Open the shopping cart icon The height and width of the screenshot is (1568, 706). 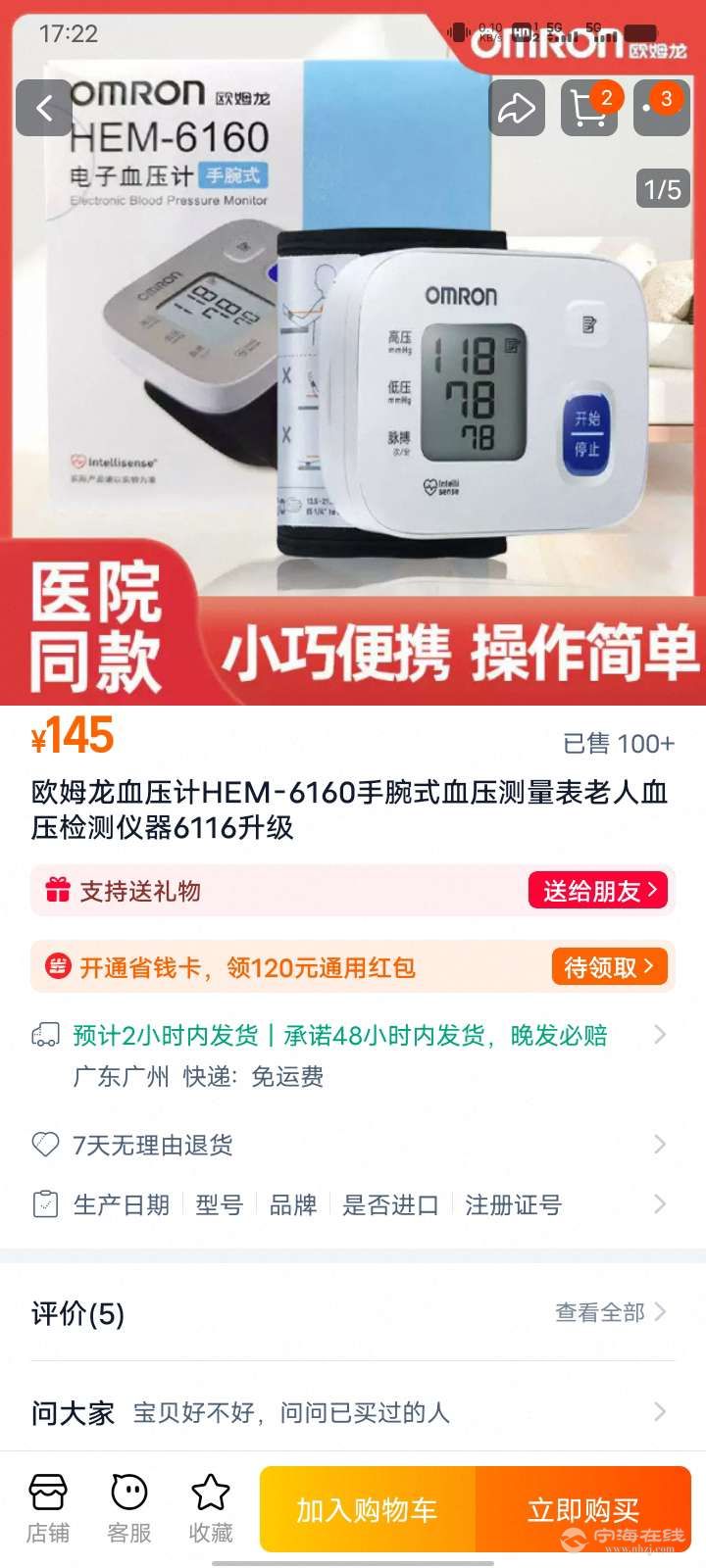click(x=588, y=108)
